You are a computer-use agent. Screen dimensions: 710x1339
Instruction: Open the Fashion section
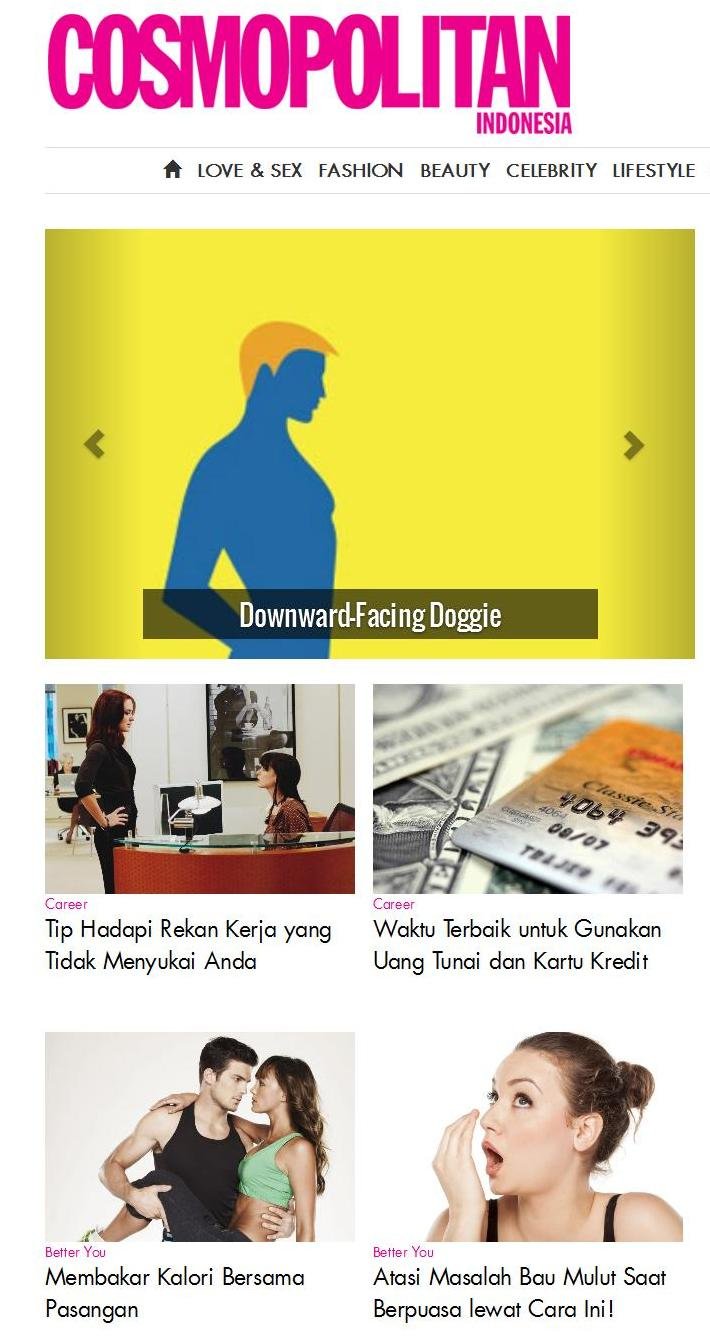click(x=360, y=171)
